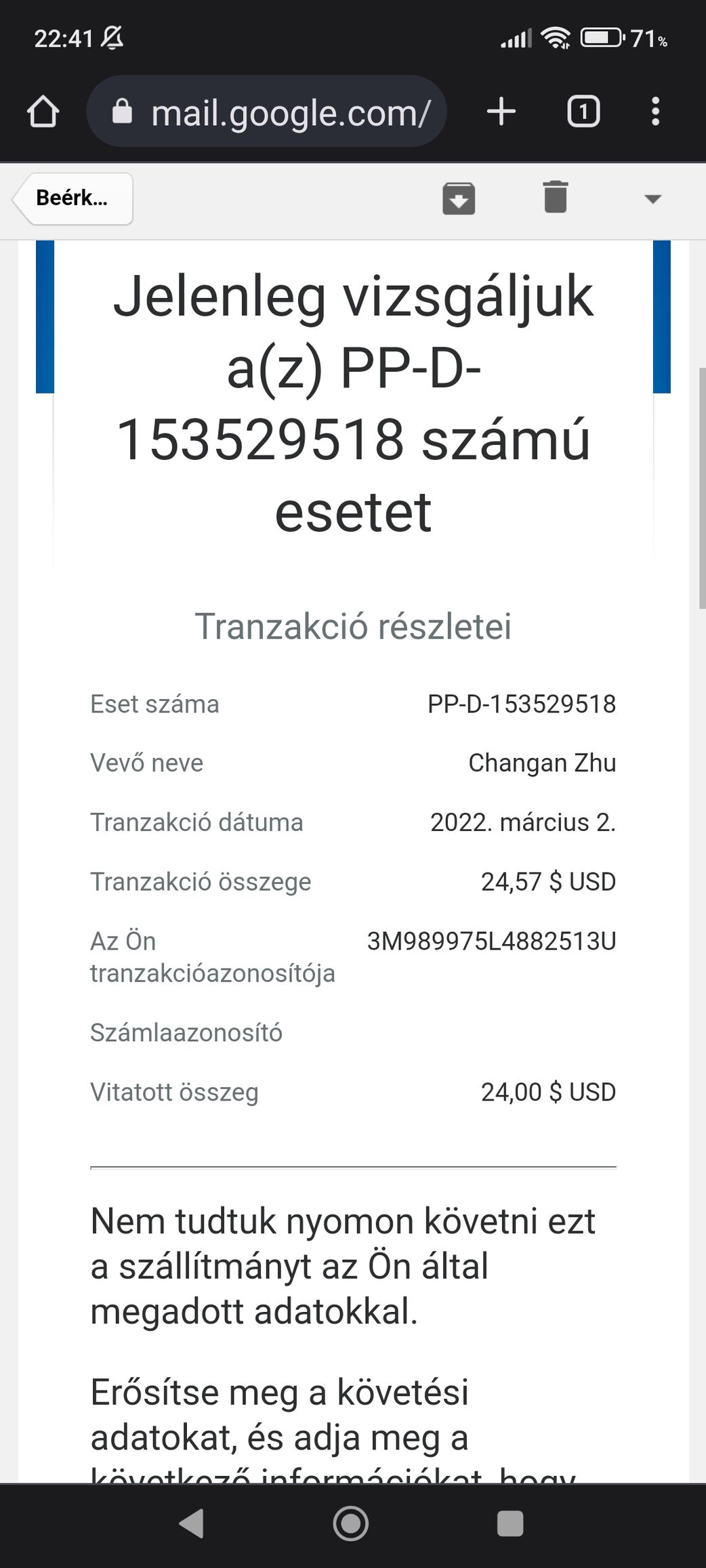Return to the Beérk… inbox
Image resolution: width=706 pixels, height=1568 pixels.
click(x=72, y=198)
